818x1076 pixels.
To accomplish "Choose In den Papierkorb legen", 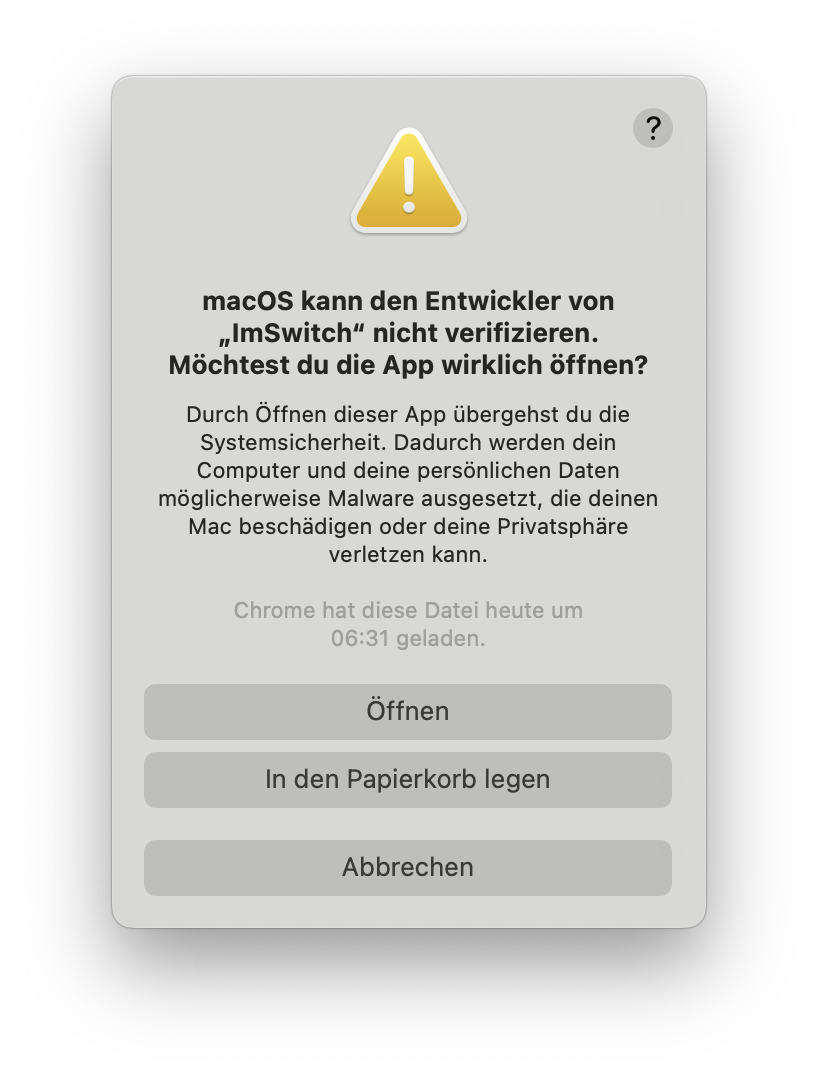I will pyautogui.click(x=407, y=779).
